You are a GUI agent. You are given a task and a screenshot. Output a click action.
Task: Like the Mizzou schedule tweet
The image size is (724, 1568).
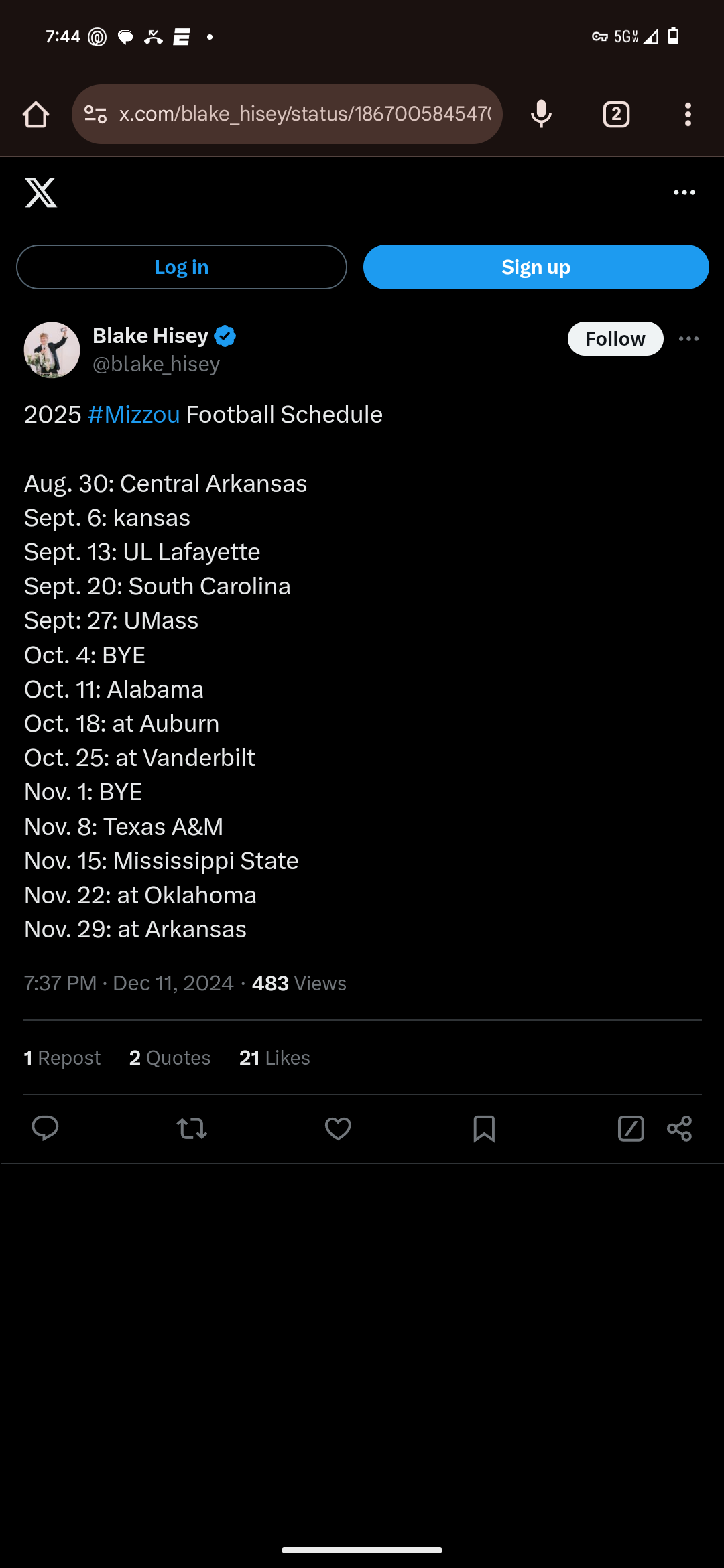click(338, 1129)
